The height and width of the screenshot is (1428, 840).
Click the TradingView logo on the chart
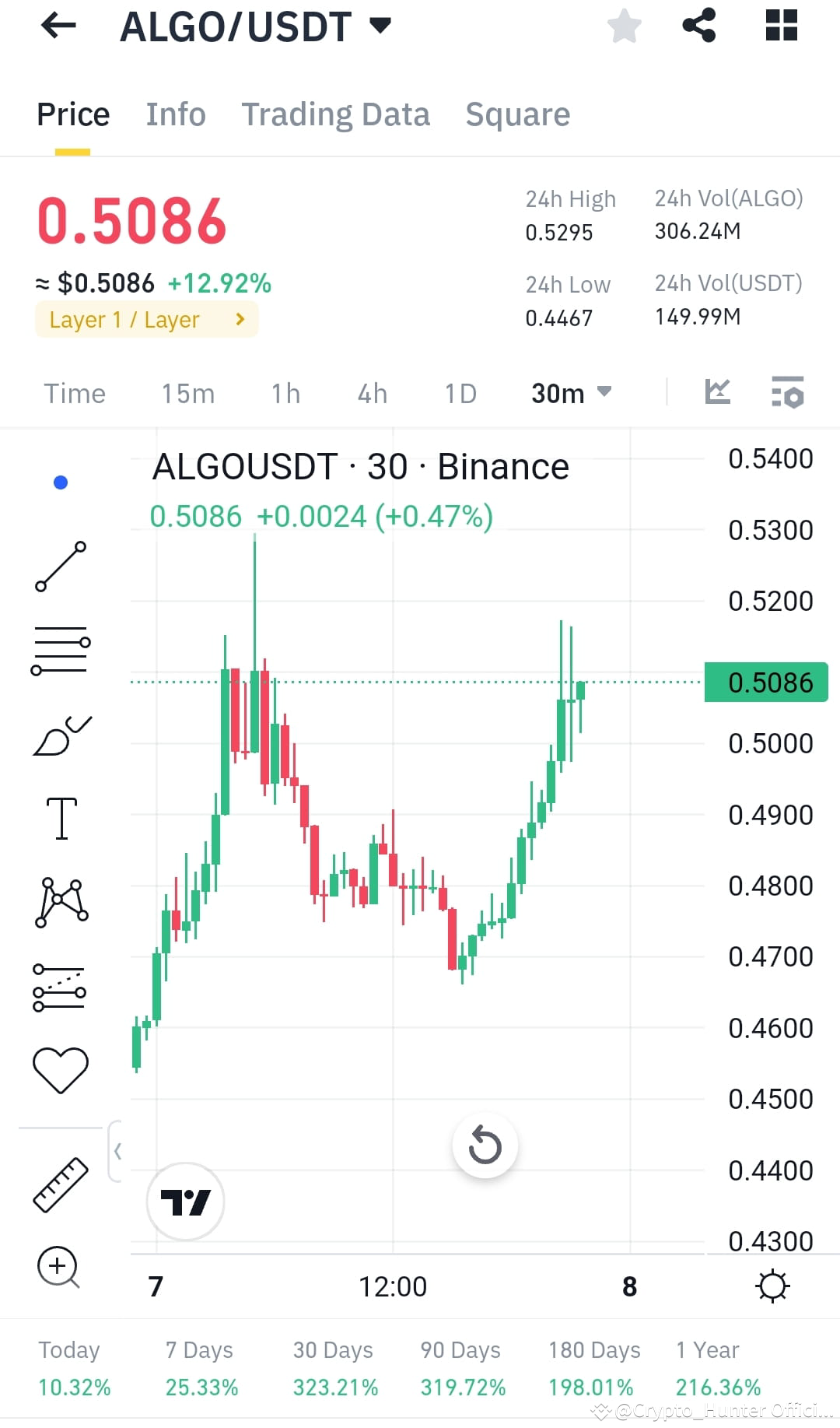pos(186,1201)
